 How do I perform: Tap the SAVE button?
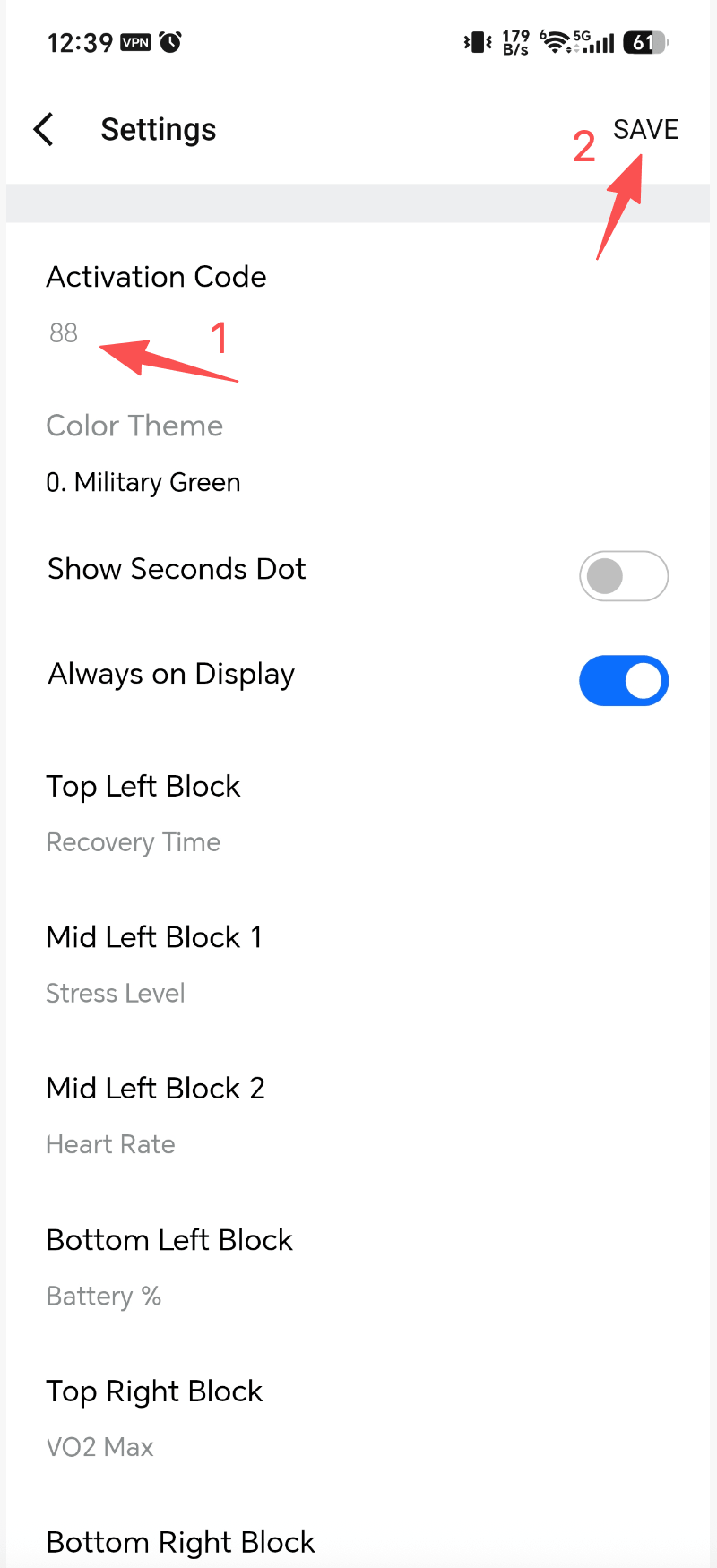(645, 129)
